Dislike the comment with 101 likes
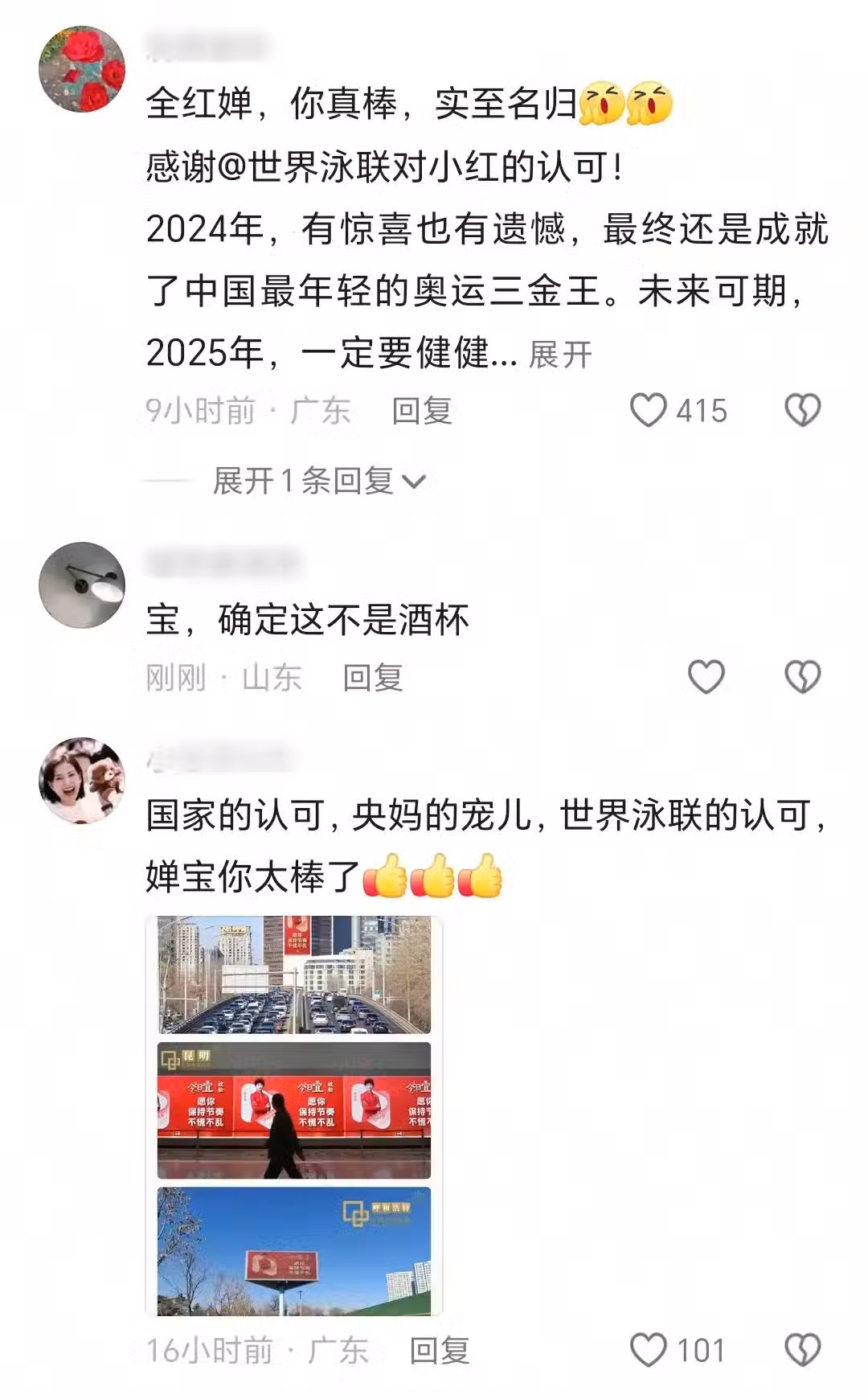This screenshot has width=868, height=1399. click(x=802, y=1350)
